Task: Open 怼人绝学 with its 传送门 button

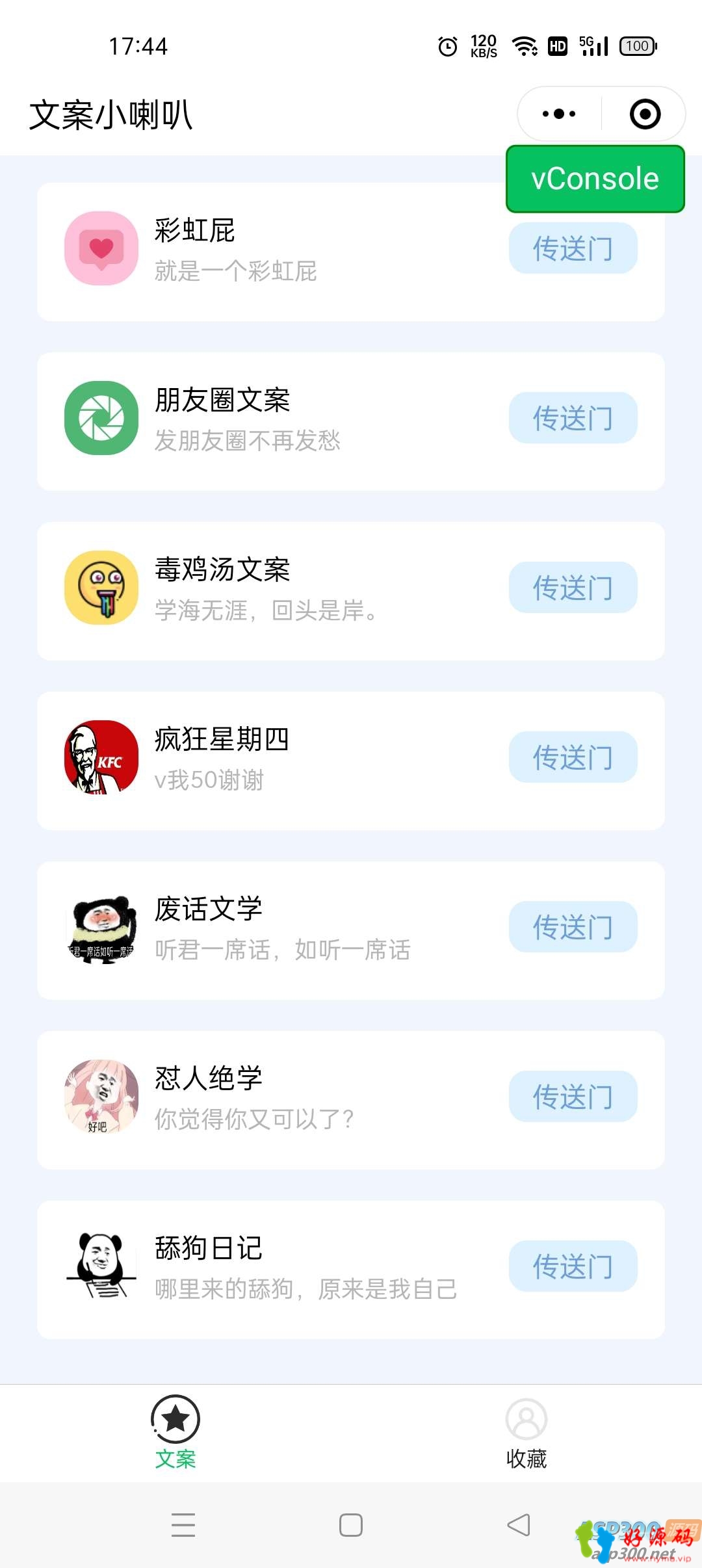Action: 573,1096
